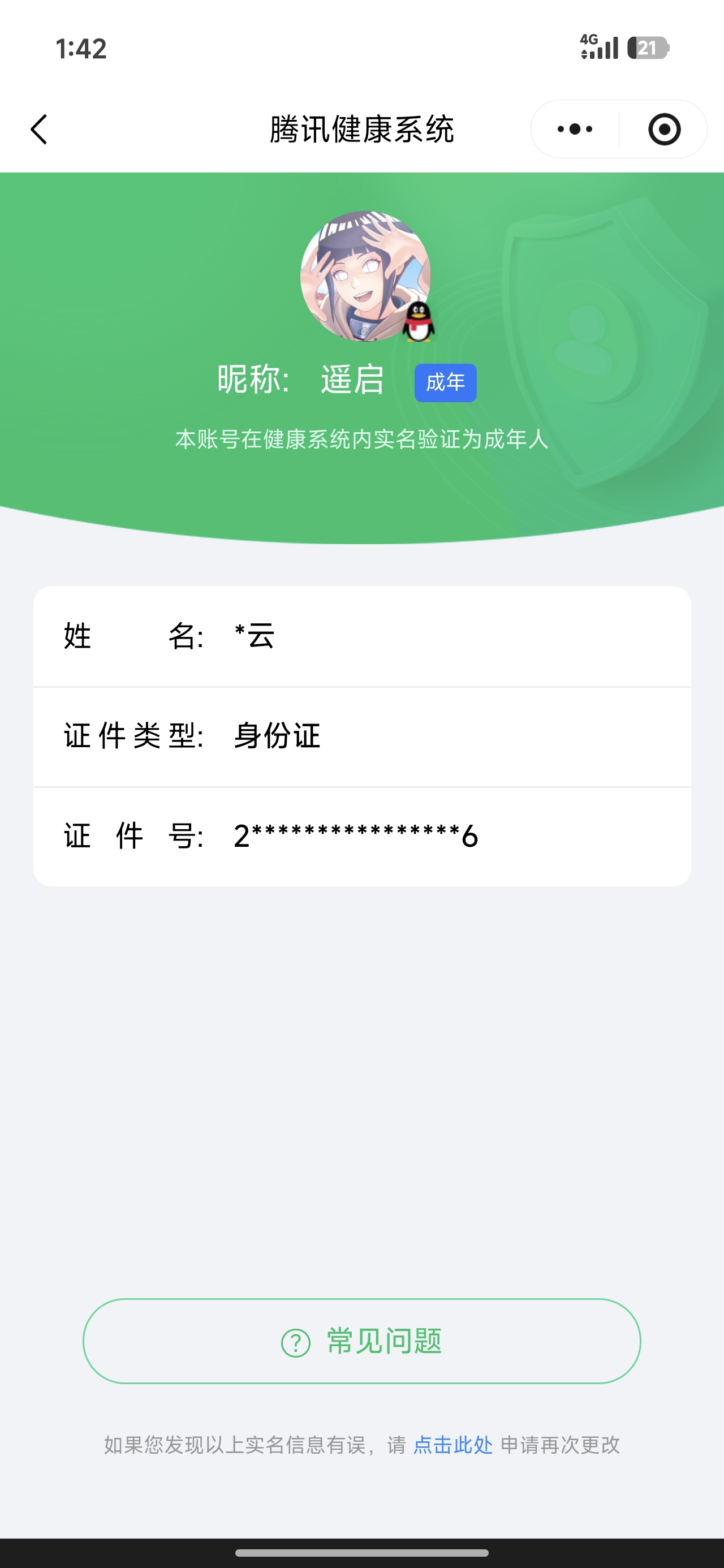Tap the circular exit button in capsule
Screen dimensions: 724x1568
[x=664, y=129]
